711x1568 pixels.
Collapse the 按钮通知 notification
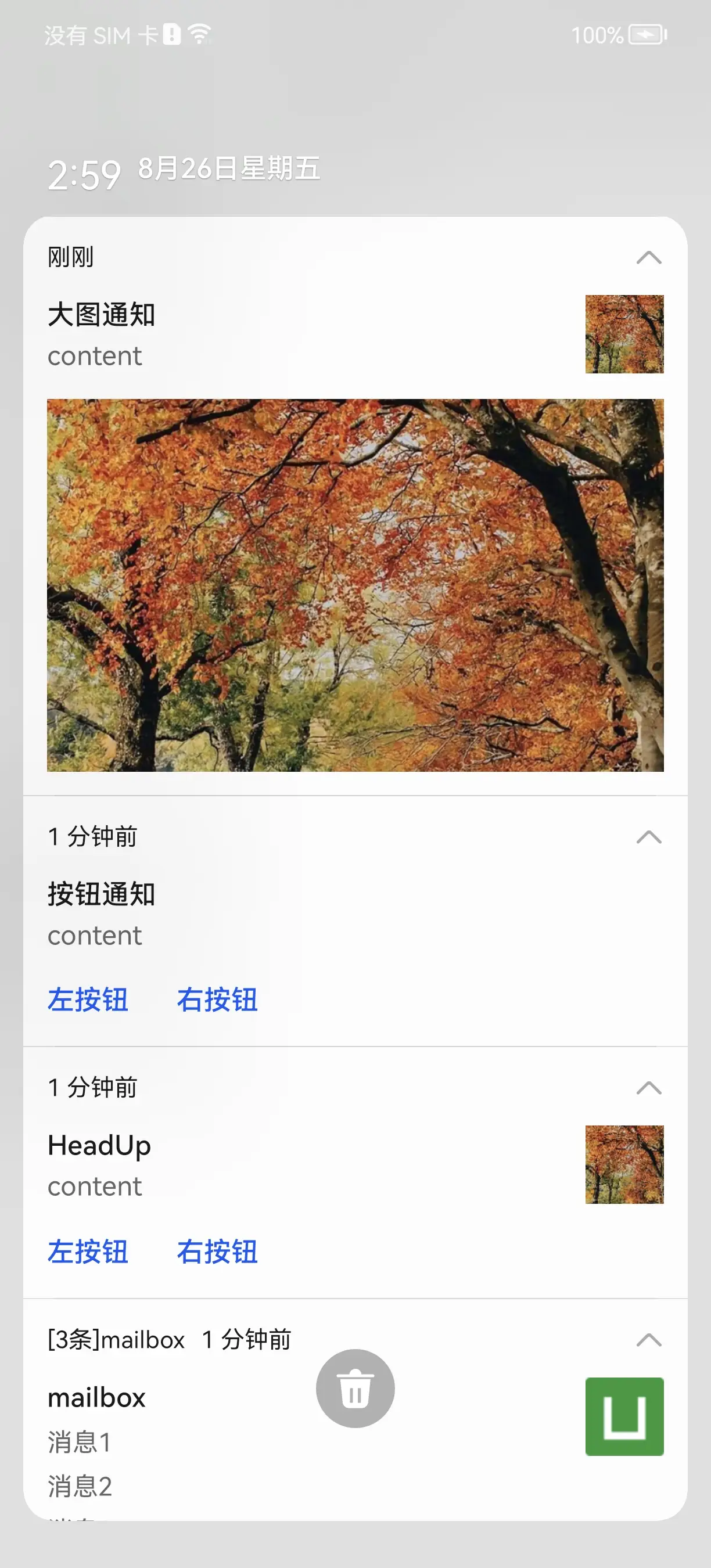[x=648, y=837]
